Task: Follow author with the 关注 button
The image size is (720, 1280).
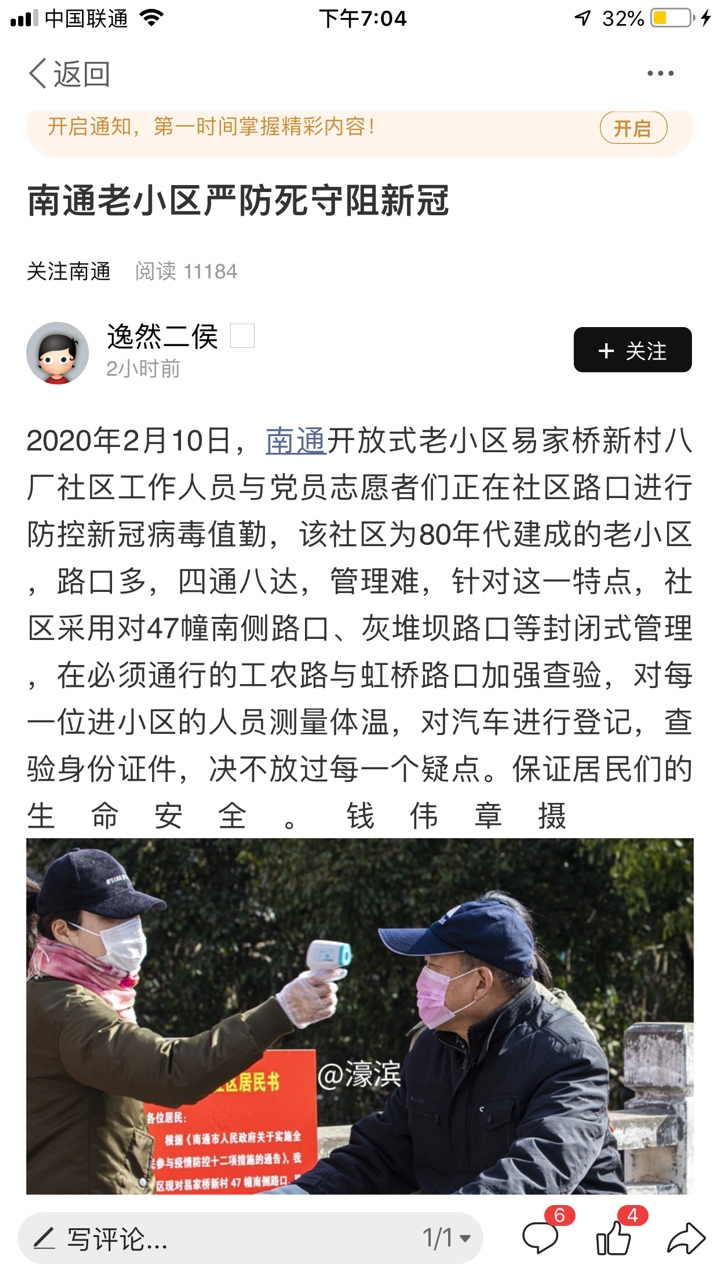Action: (x=632, y=350)
